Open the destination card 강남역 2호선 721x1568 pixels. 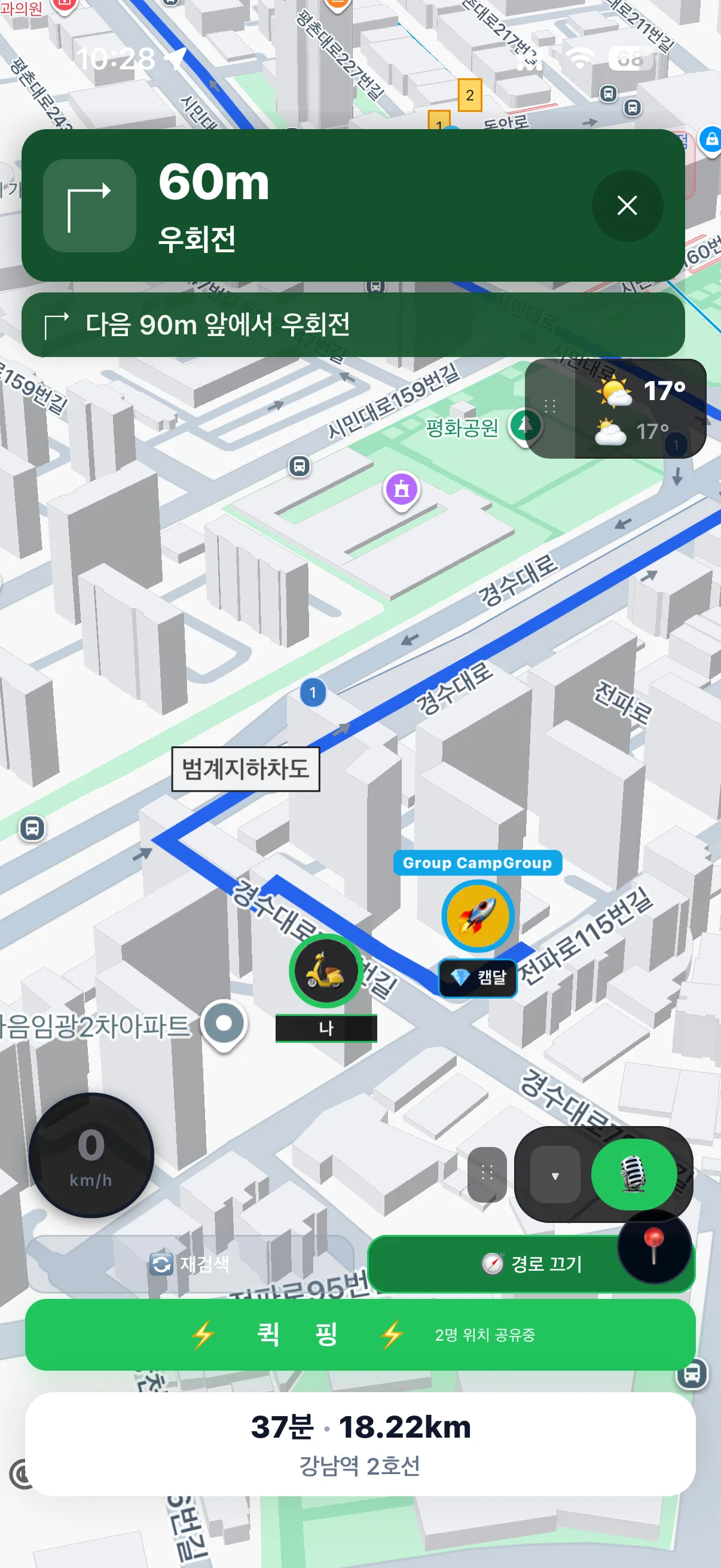[360, 1444]
